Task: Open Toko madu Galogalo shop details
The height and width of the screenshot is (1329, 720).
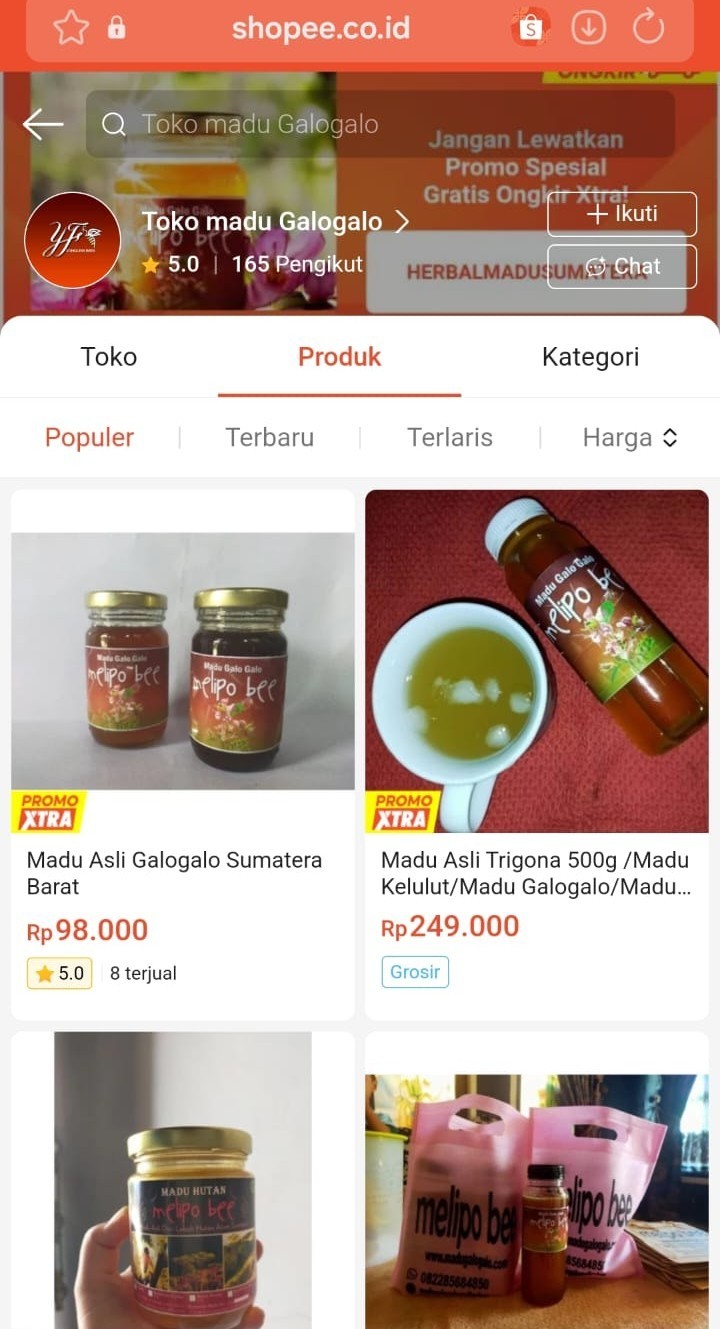Action: pos(275,222)
